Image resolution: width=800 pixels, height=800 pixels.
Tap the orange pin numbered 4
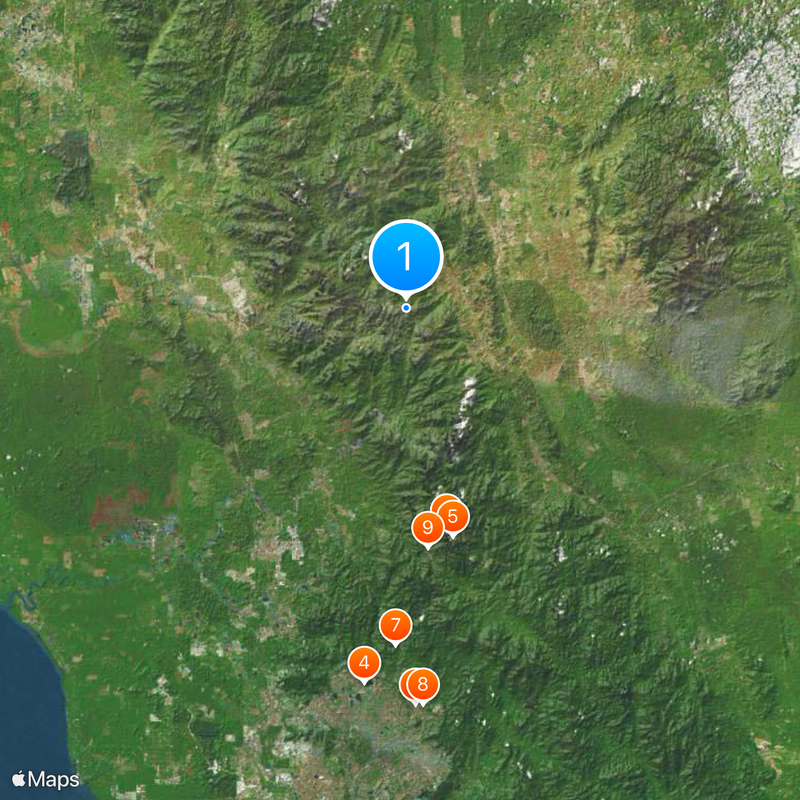pyautogui.click(x=364, y=662)
